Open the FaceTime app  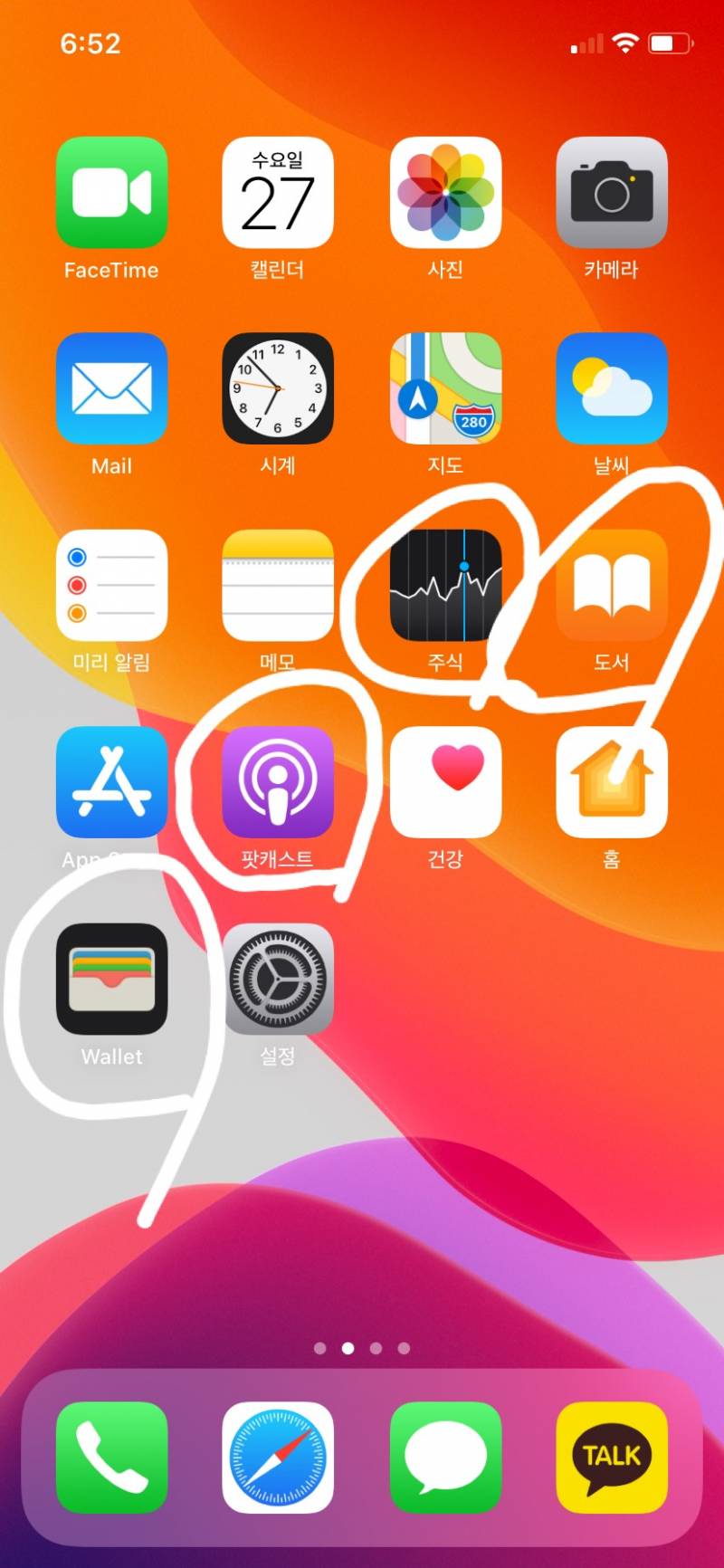111,192
